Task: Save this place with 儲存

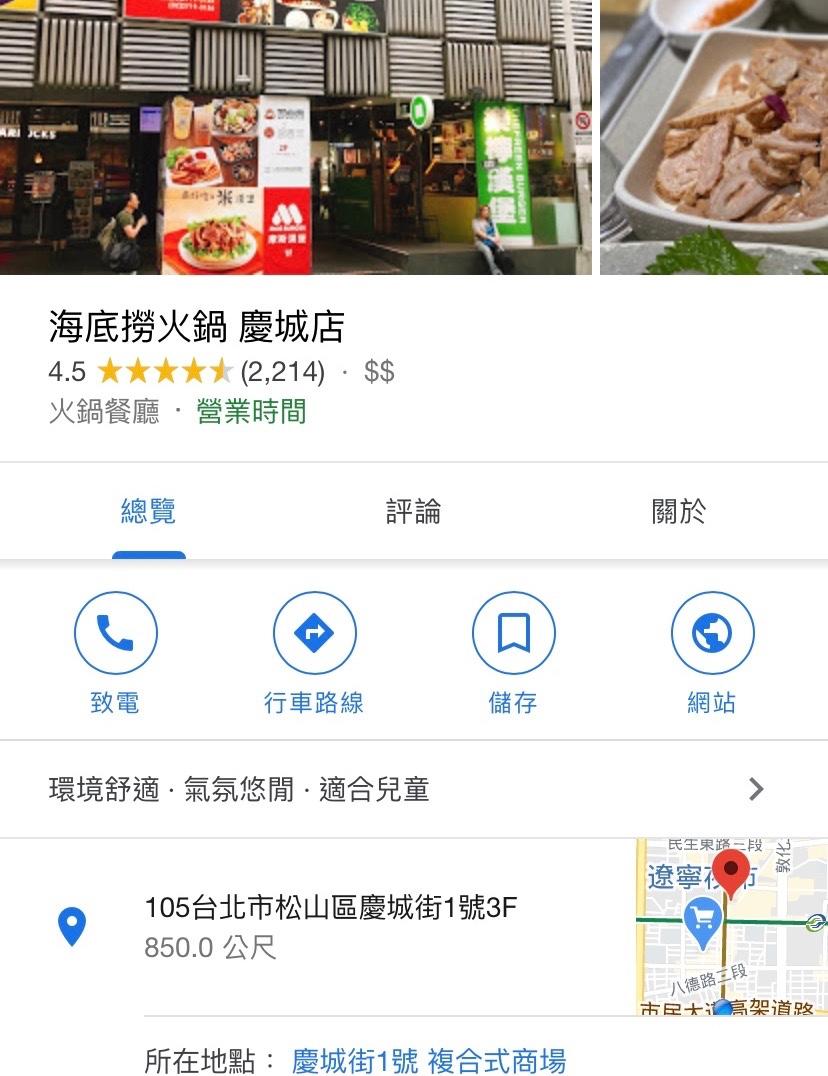Action: point(513,634)
